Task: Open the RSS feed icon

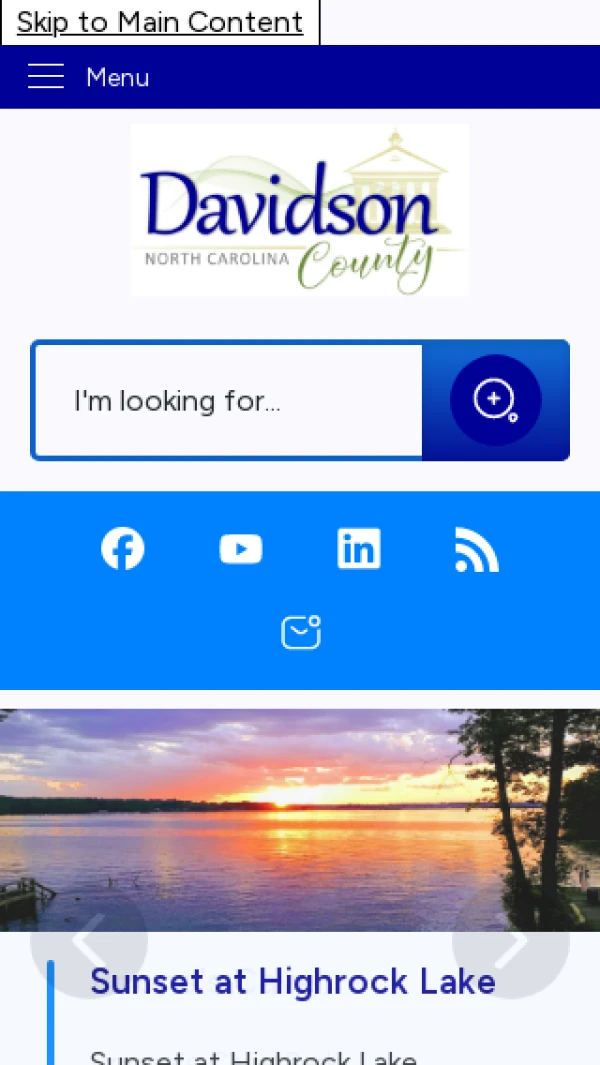Action: tap(477, 549)
